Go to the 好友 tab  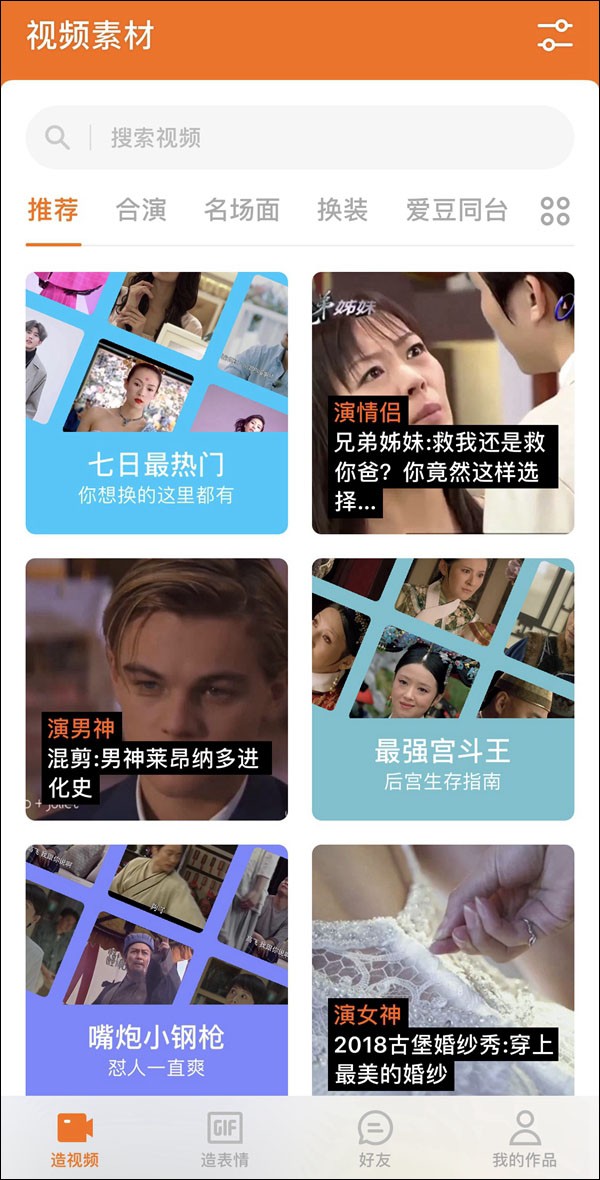click(375, 1140)
